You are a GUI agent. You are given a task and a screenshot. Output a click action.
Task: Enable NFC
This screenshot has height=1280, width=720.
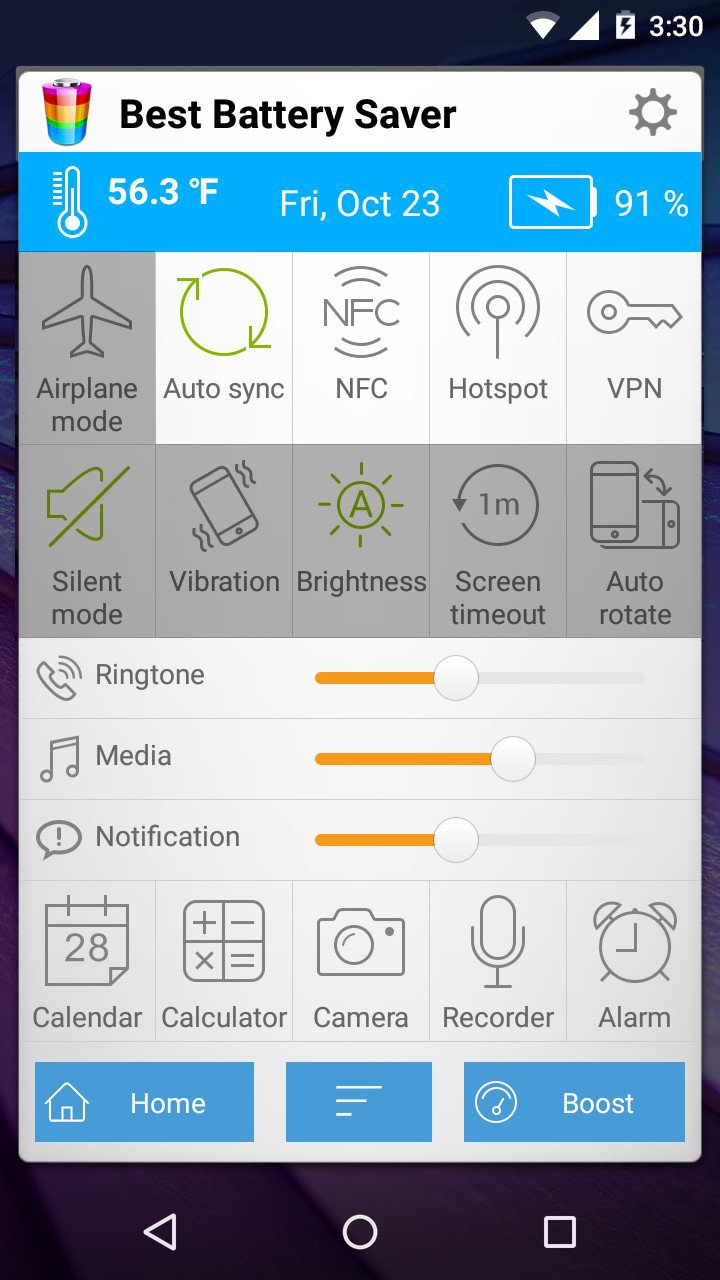(x=361, y=348)
